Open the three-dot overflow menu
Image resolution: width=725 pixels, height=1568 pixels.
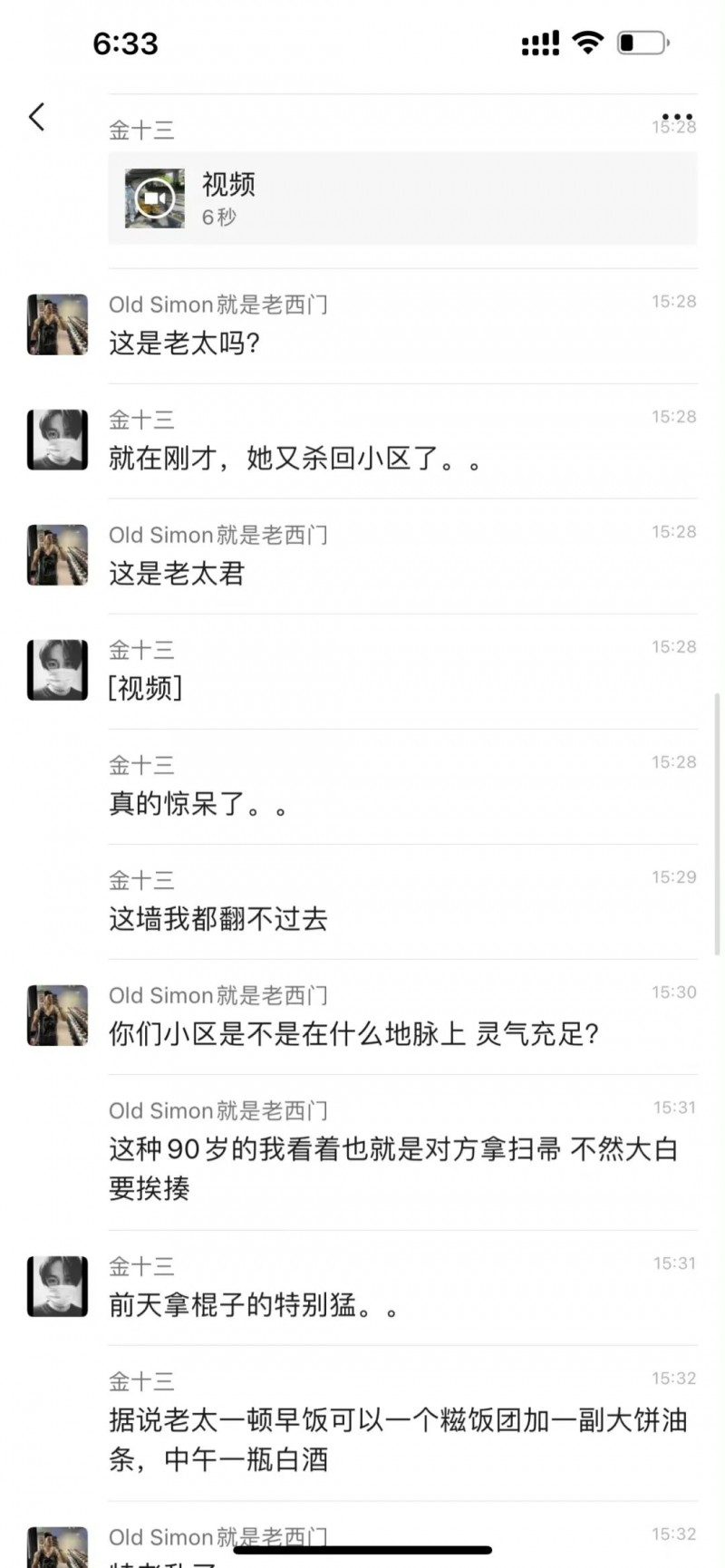tap(677, 117)
